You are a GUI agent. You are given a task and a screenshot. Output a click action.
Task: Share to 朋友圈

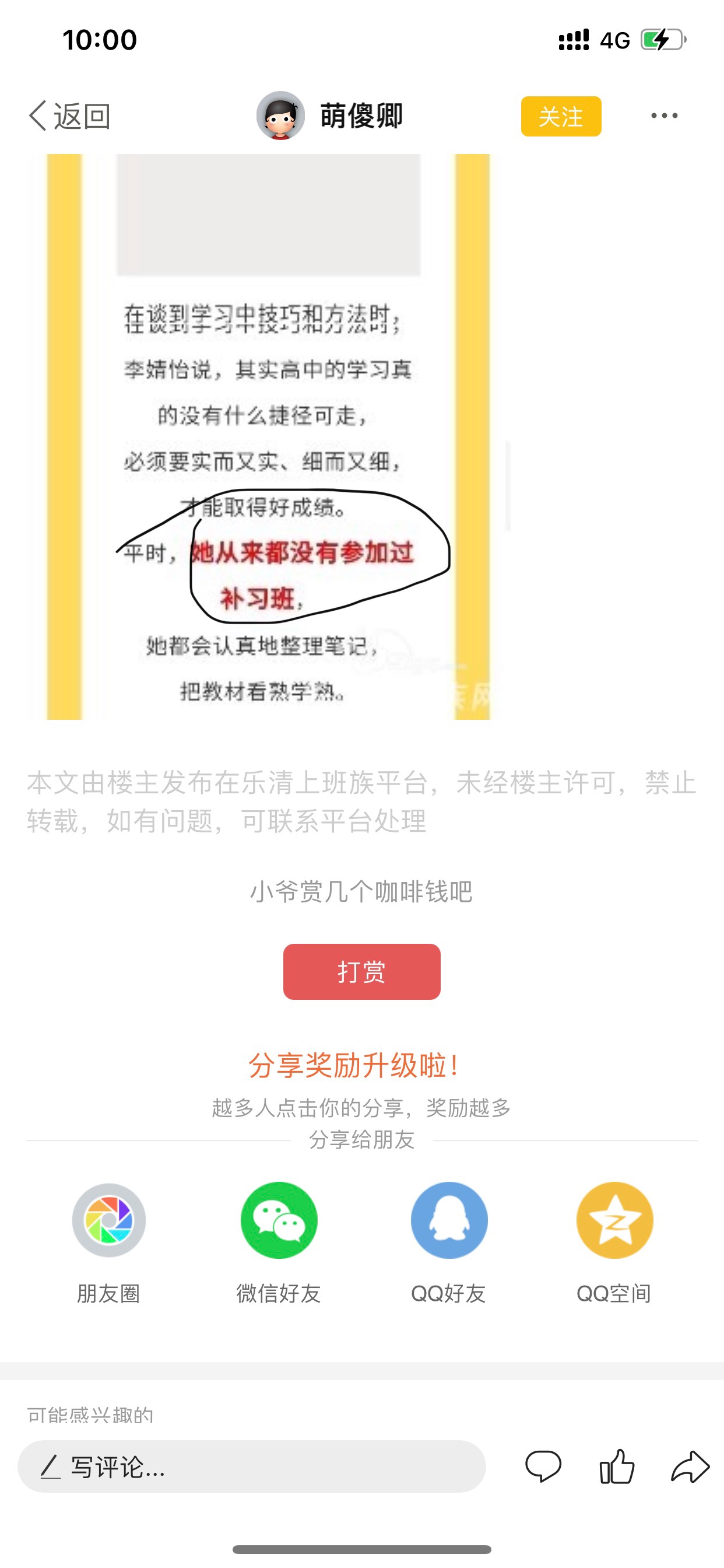[109, 1220]
